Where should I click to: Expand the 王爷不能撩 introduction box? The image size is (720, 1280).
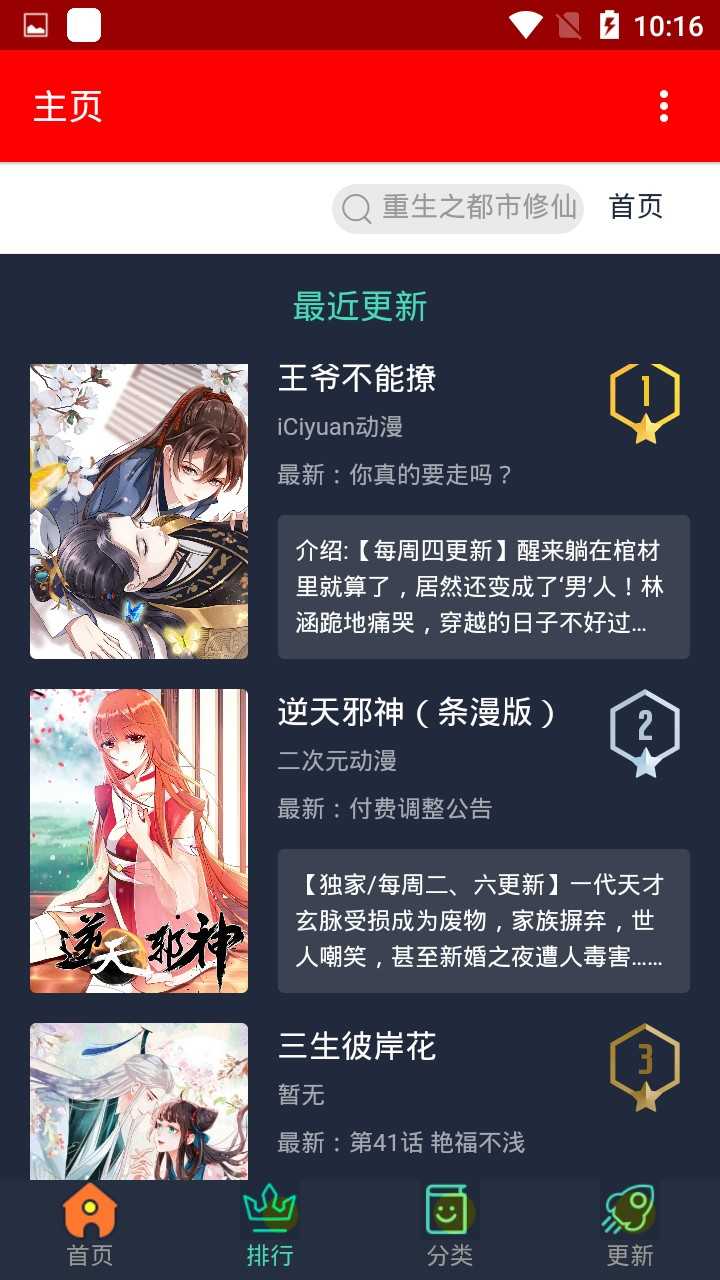point(484,586)
